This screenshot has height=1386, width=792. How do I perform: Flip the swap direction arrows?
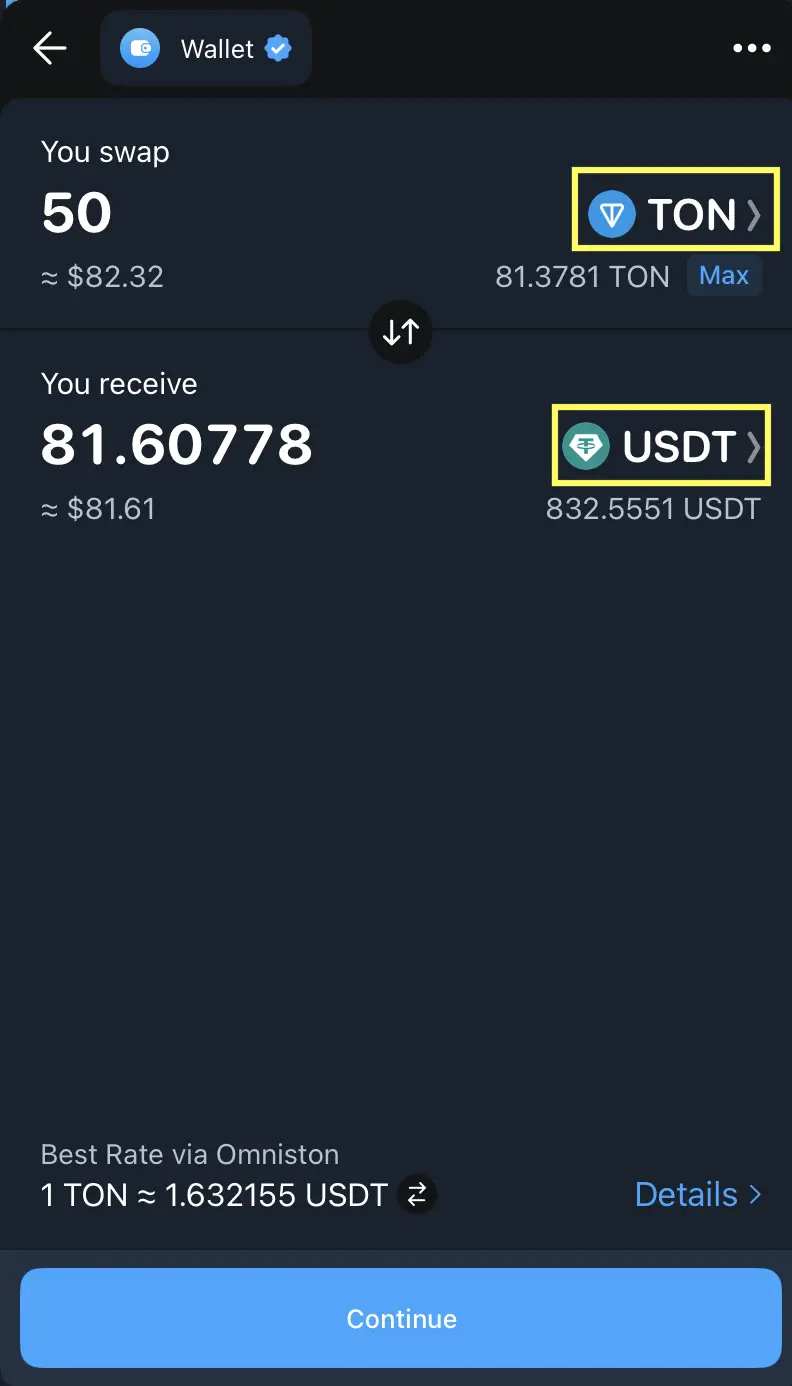(400, 331)
